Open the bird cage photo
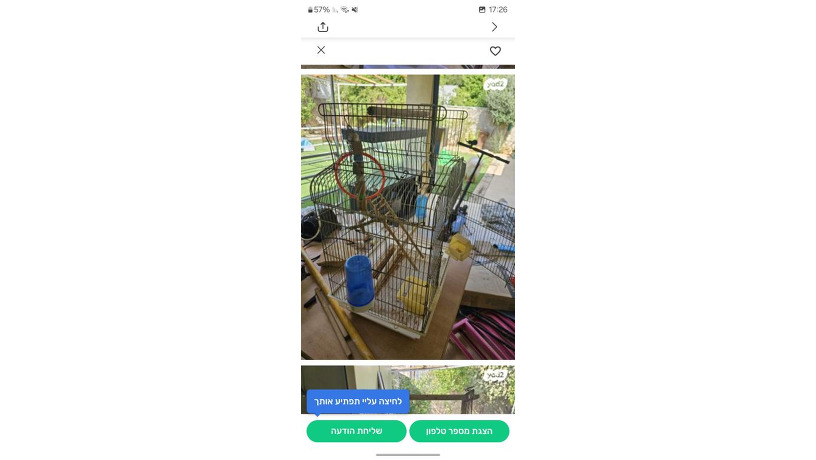The height and width of the screenshot is (460, 816). coord(408,215)
